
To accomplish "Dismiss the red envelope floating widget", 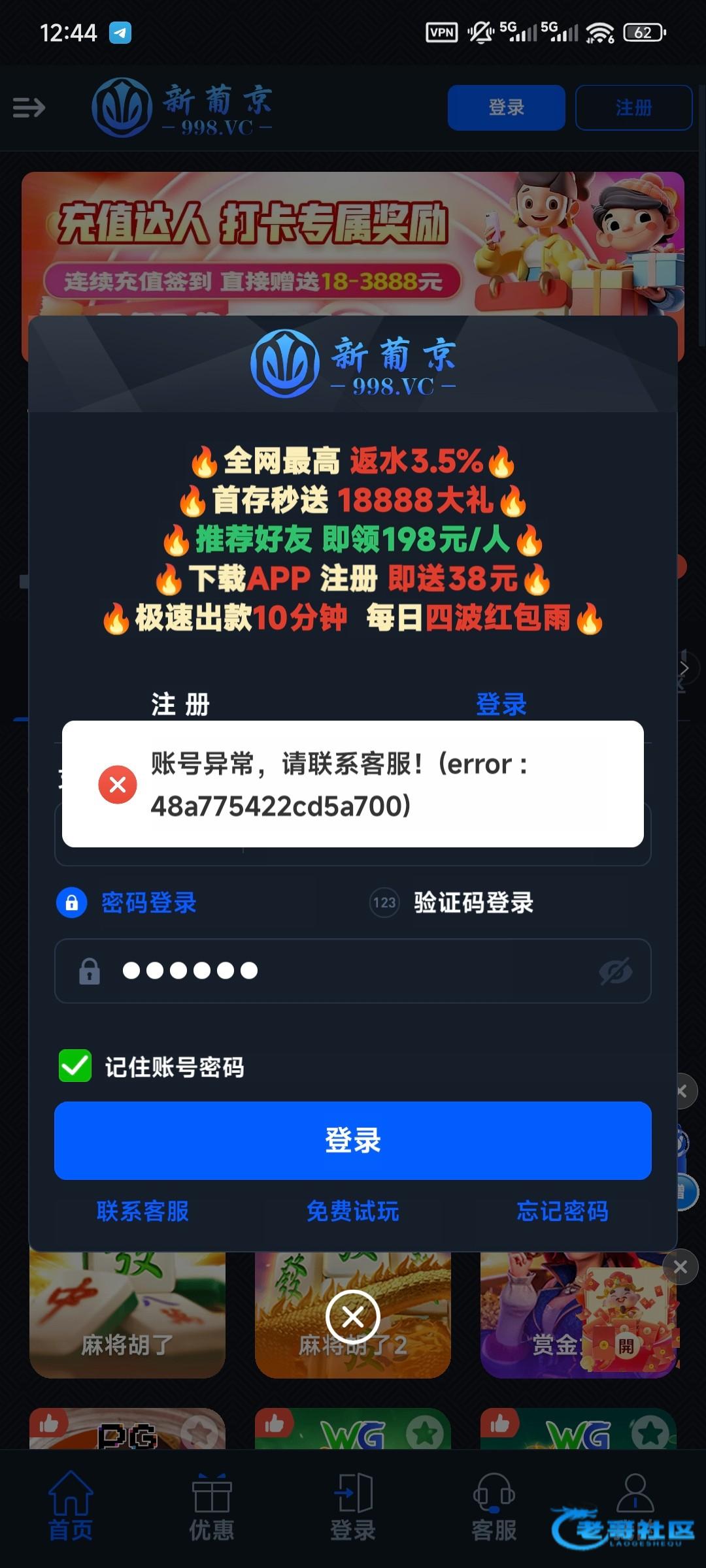I will (x=680, y=1267).
